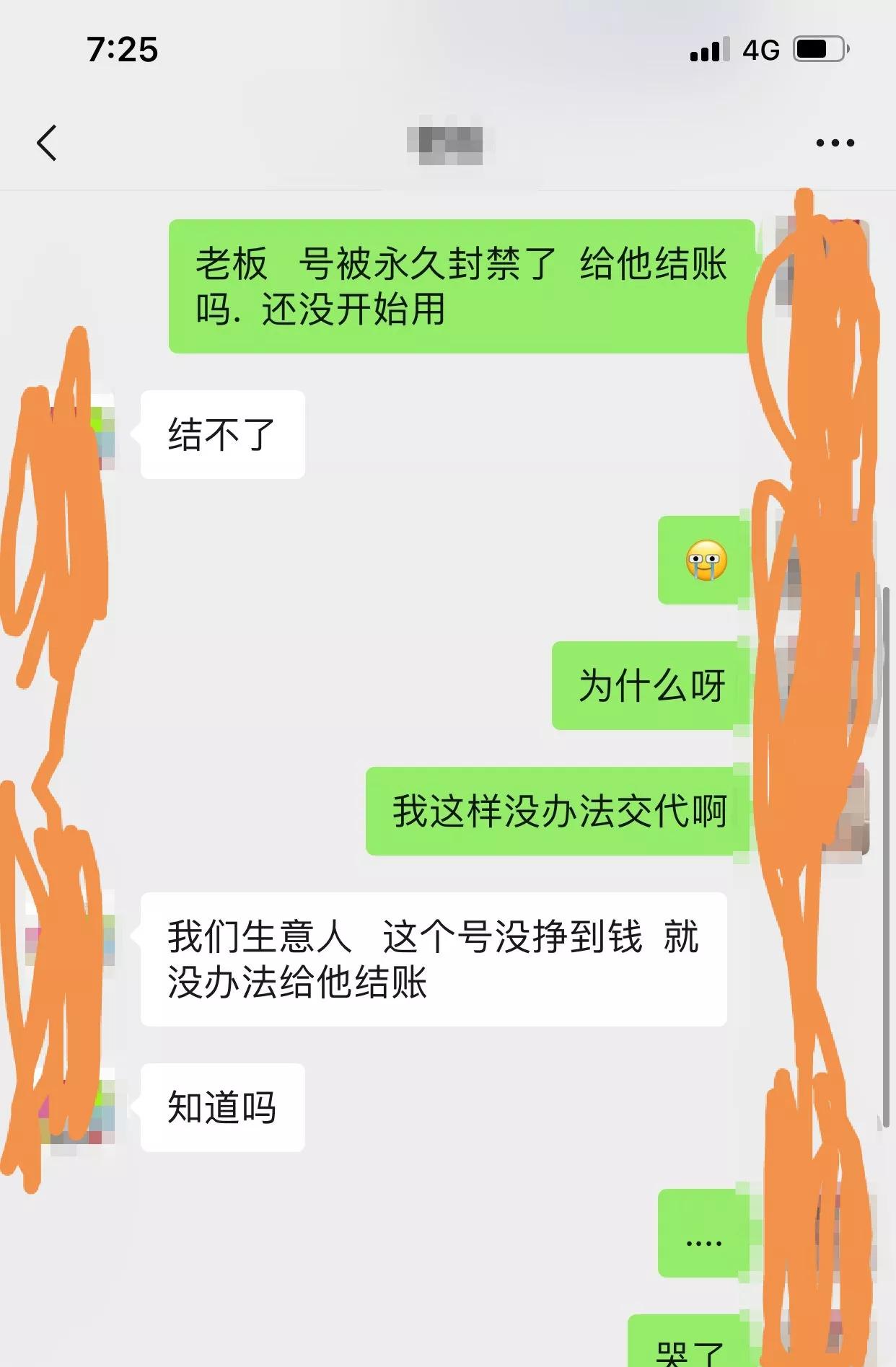Tap the avatar beside '知道吗' message

pyautogui.click(x=89, y=1106)
